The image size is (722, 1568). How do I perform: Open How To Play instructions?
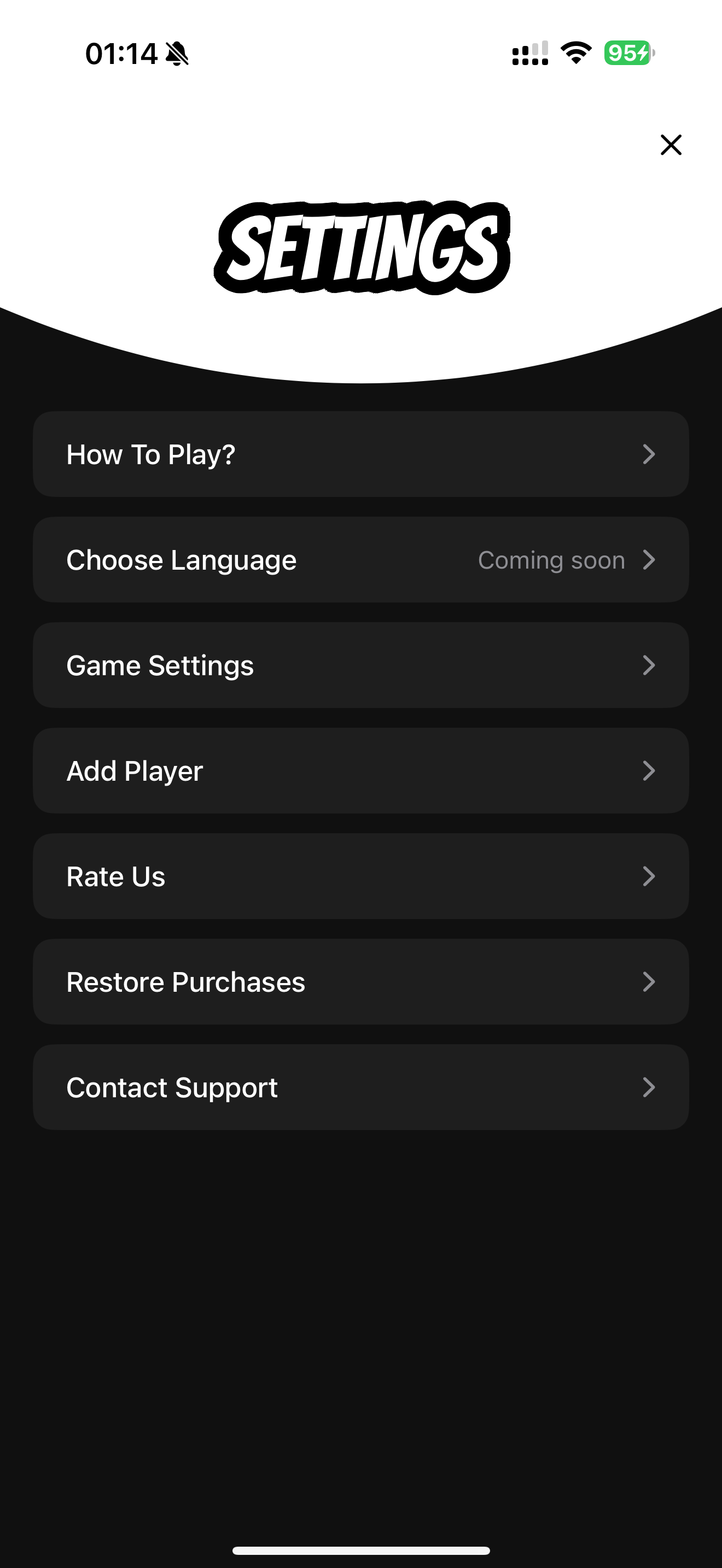[x=361, y=454]
